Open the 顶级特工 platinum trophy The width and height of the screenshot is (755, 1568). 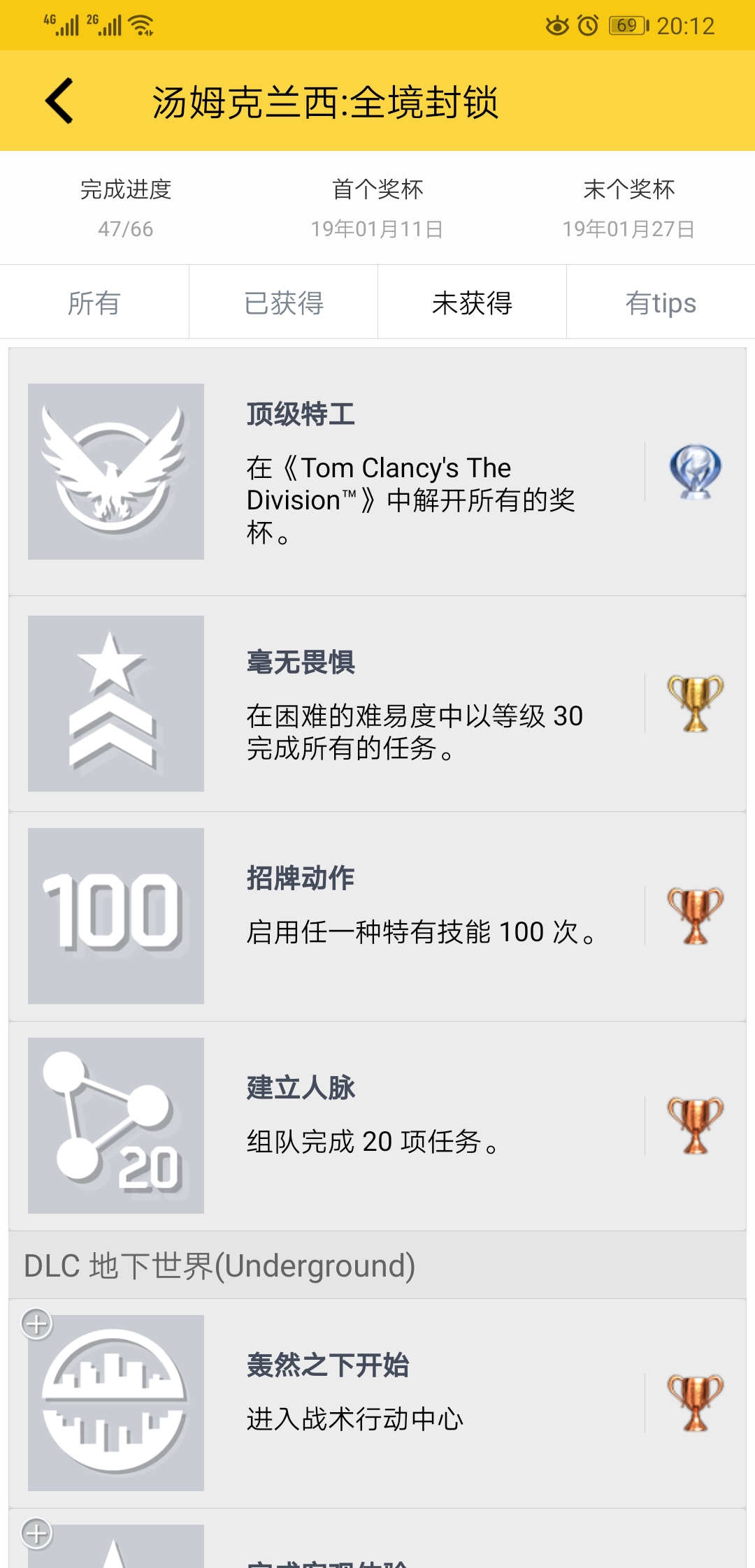point(377,472)
